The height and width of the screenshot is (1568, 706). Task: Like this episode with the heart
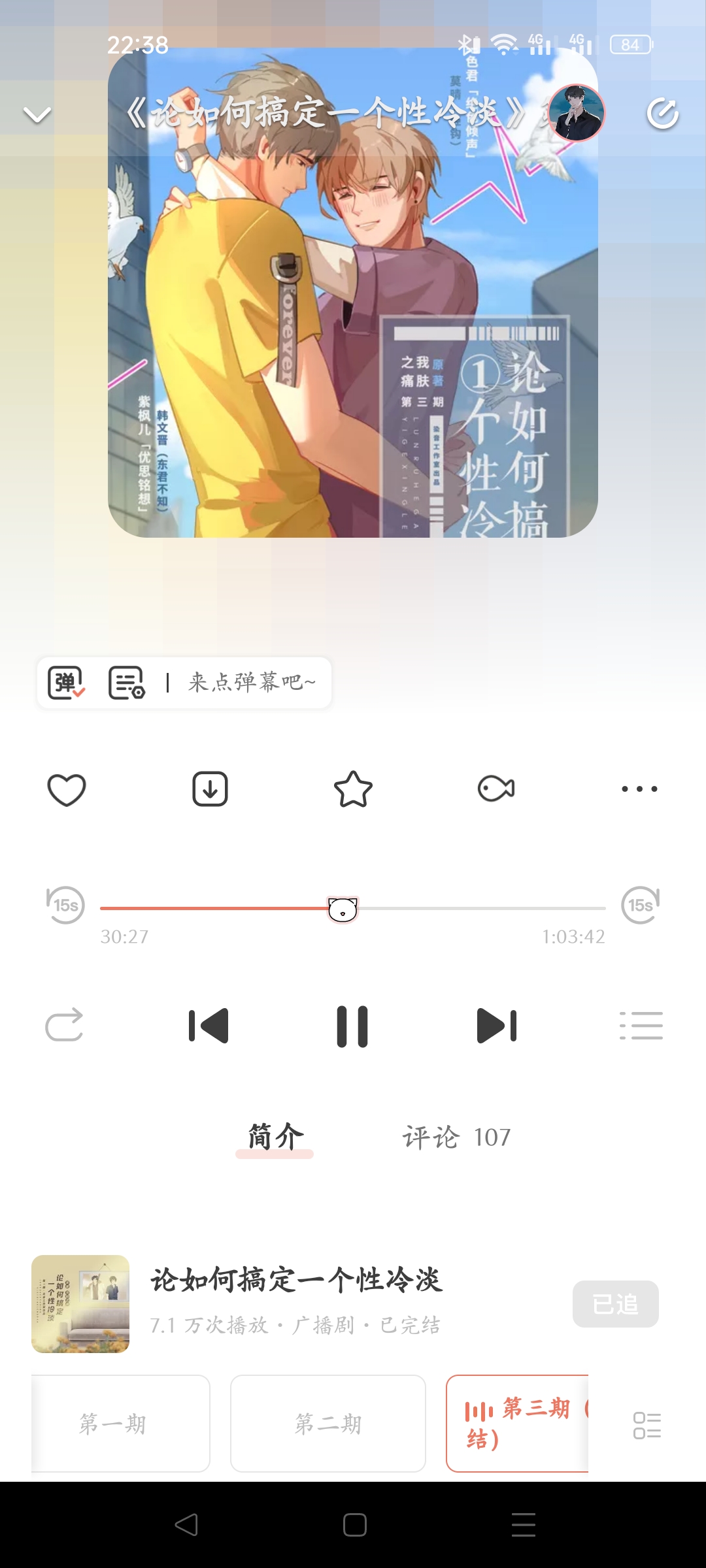pos(67,789)
